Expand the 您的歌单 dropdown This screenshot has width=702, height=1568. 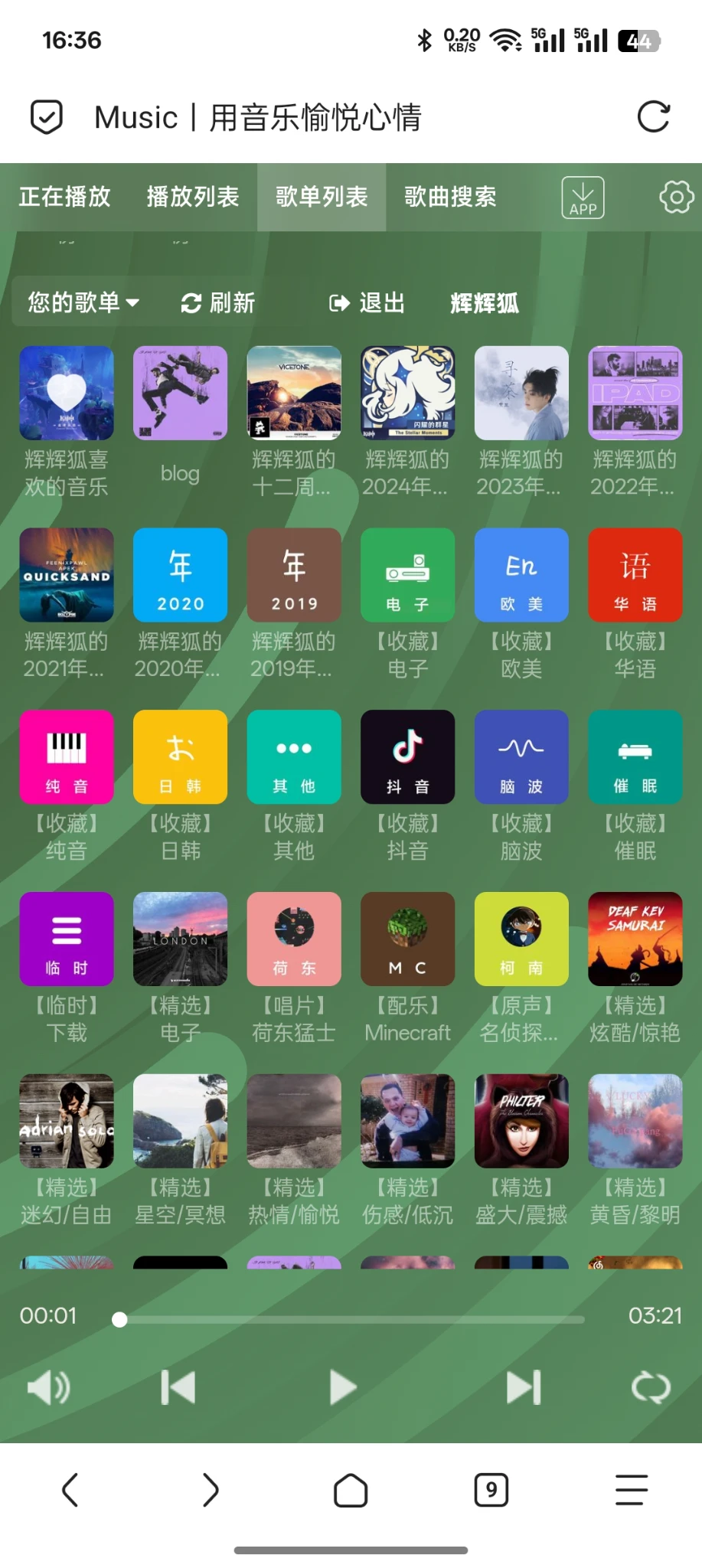pos(83,302)
